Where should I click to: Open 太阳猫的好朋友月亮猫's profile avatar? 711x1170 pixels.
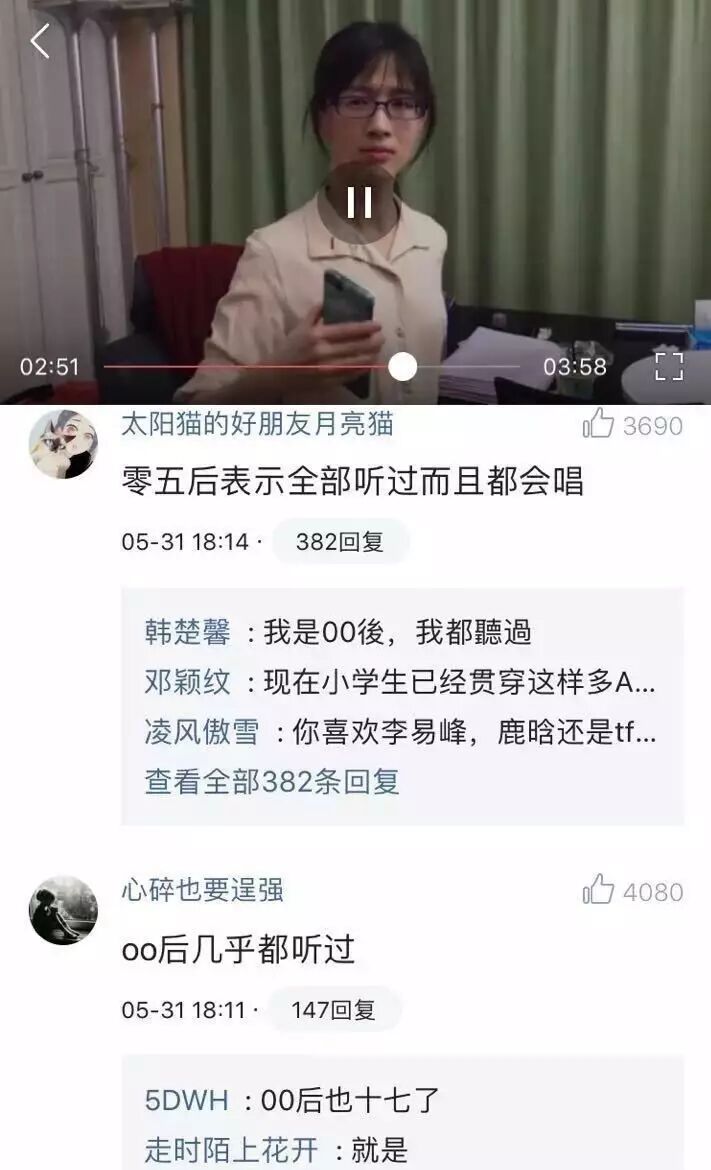click(63, 444)
